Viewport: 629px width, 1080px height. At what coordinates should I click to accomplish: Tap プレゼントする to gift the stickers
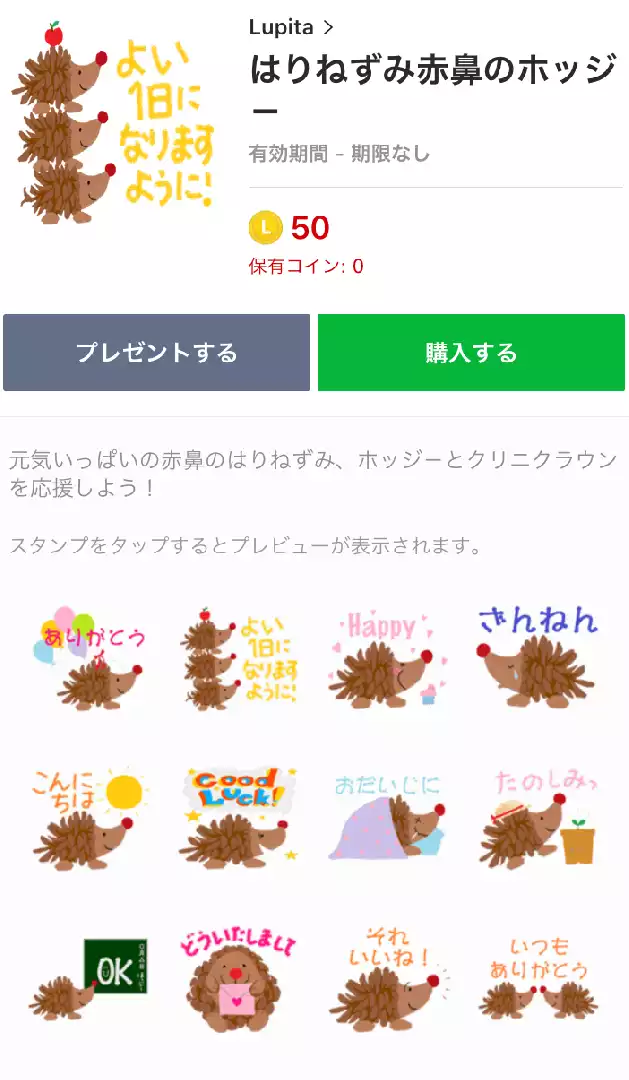(x=157, y=353)
